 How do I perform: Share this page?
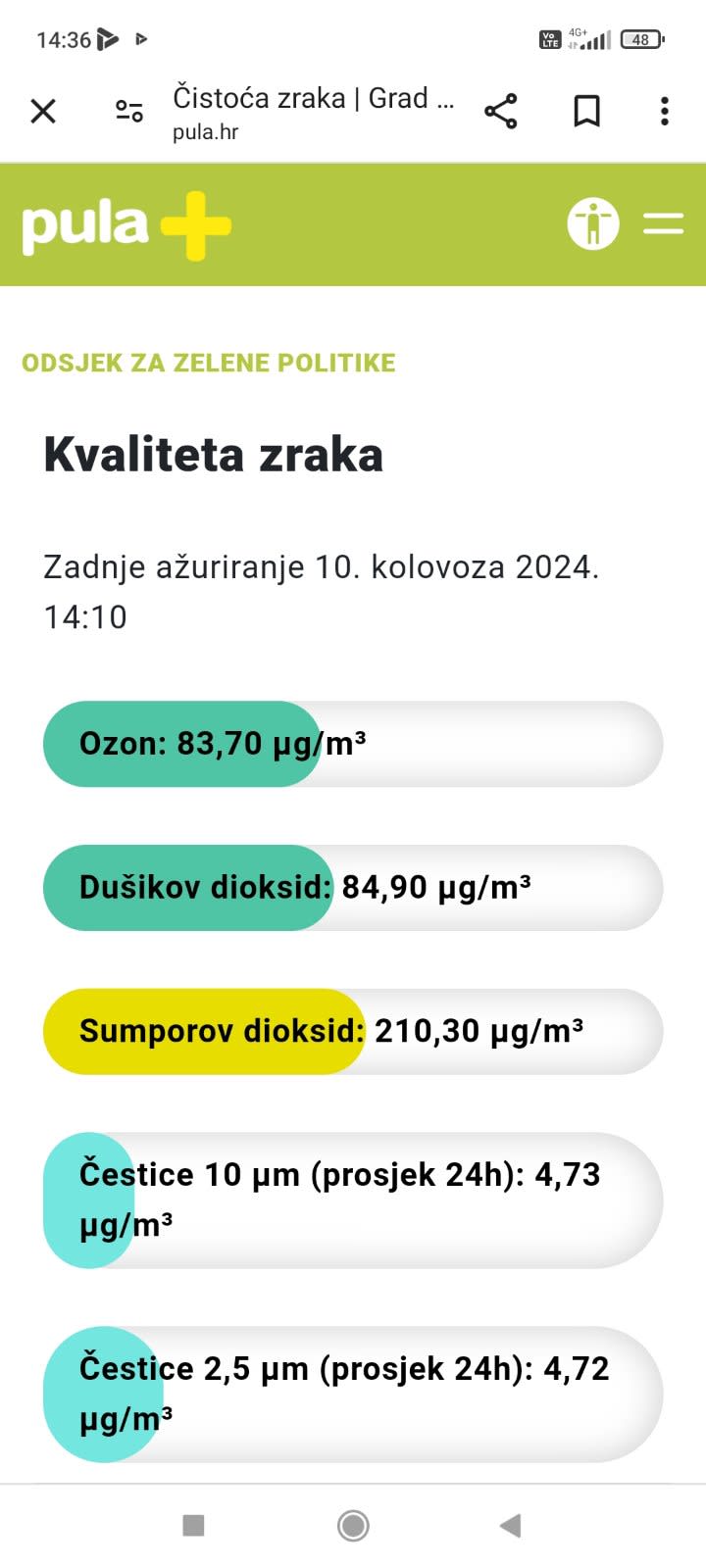[501, 112]
